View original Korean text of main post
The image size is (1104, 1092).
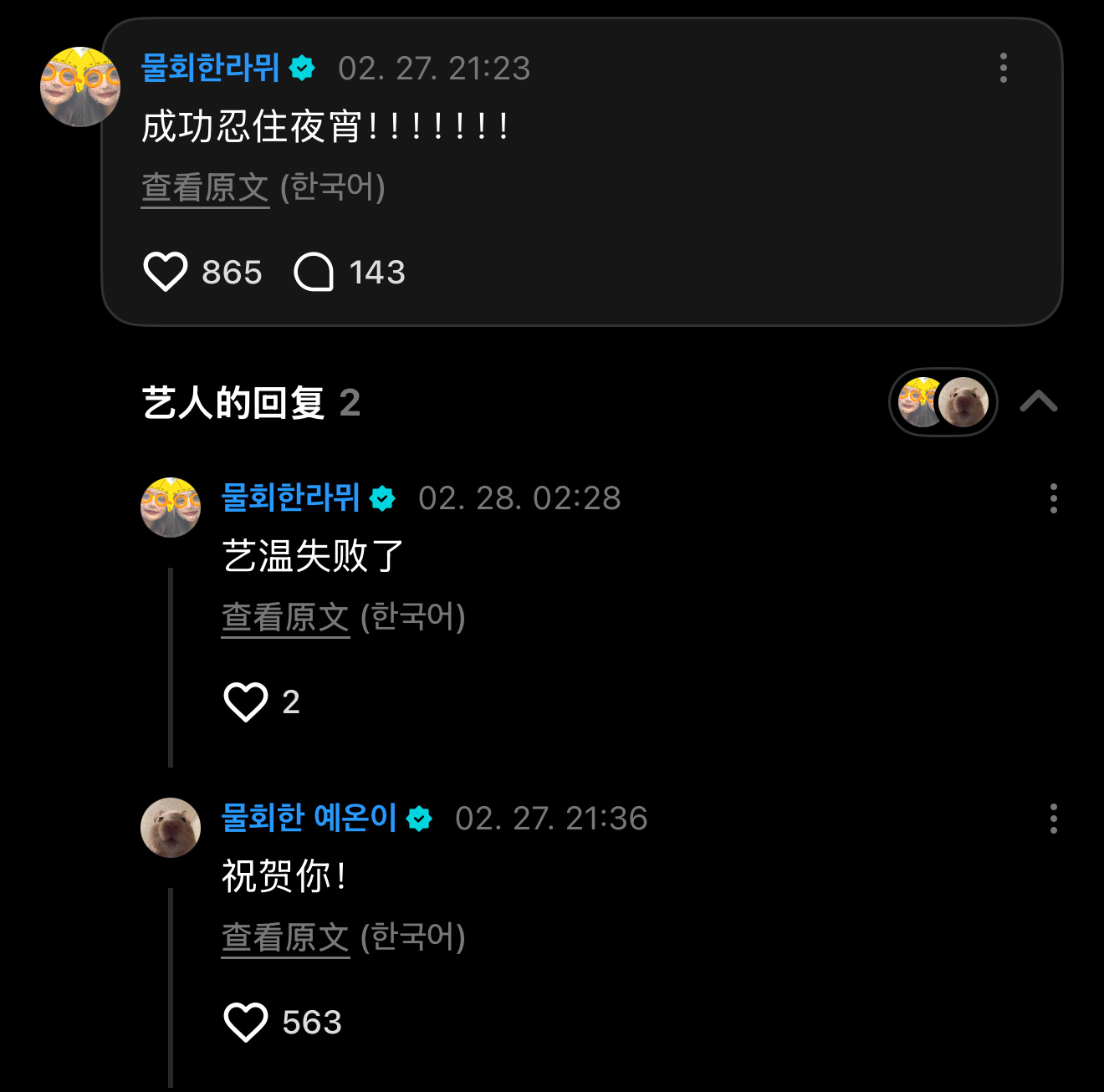pos(205,187)
